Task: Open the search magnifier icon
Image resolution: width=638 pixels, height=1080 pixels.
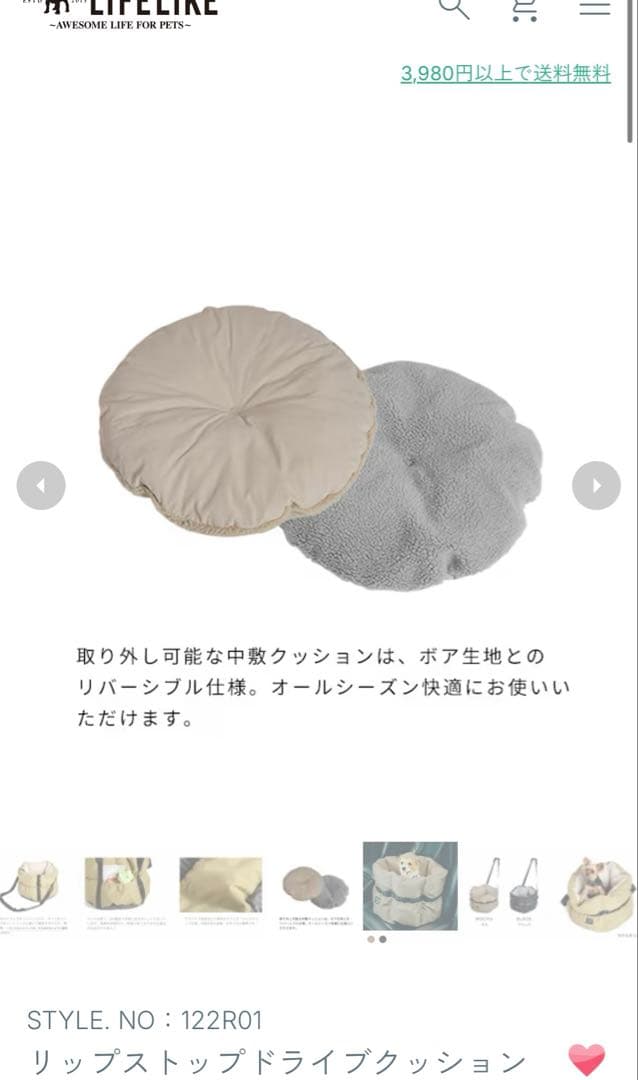Action: pyautogui.click(x=454, y=8)
